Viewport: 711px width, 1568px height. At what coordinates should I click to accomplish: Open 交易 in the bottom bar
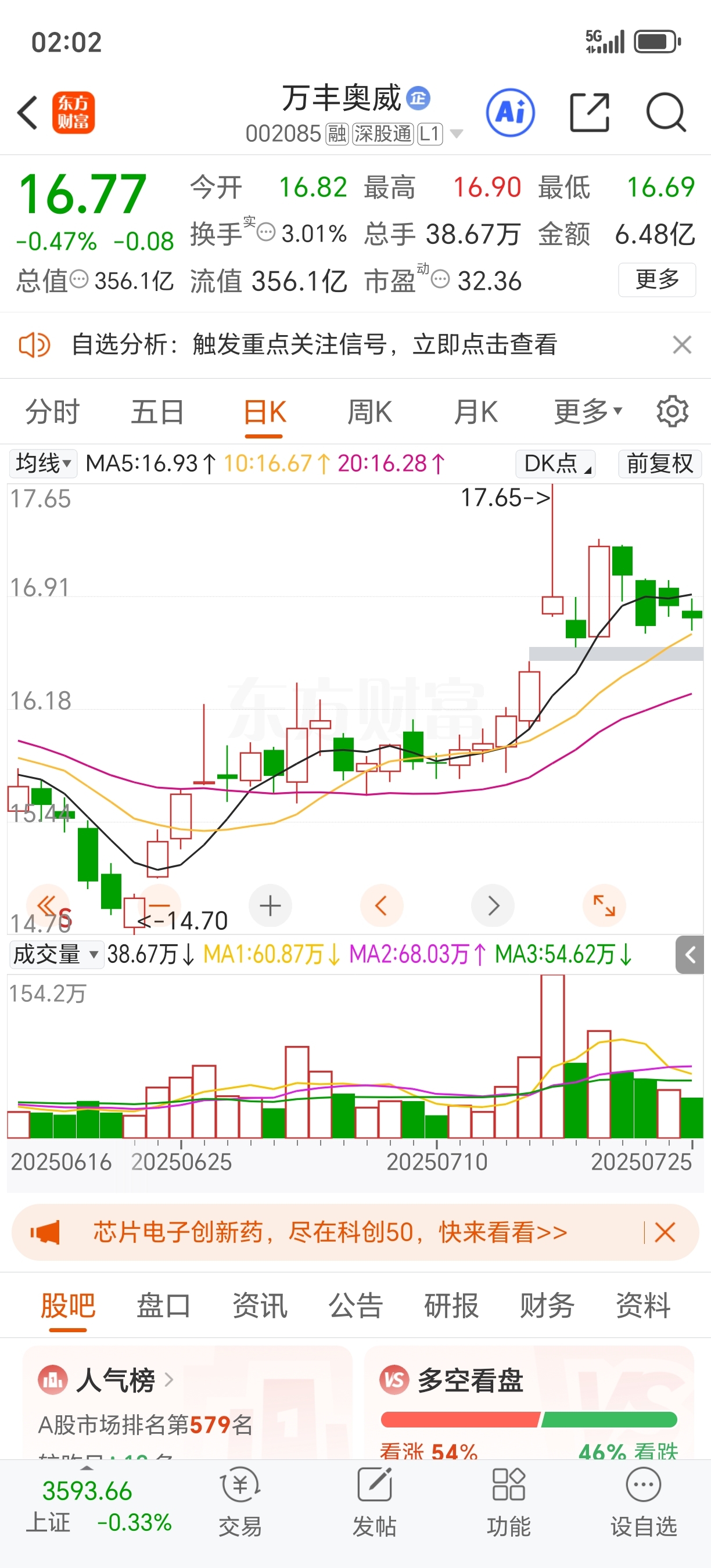(x=240, y=1502)
